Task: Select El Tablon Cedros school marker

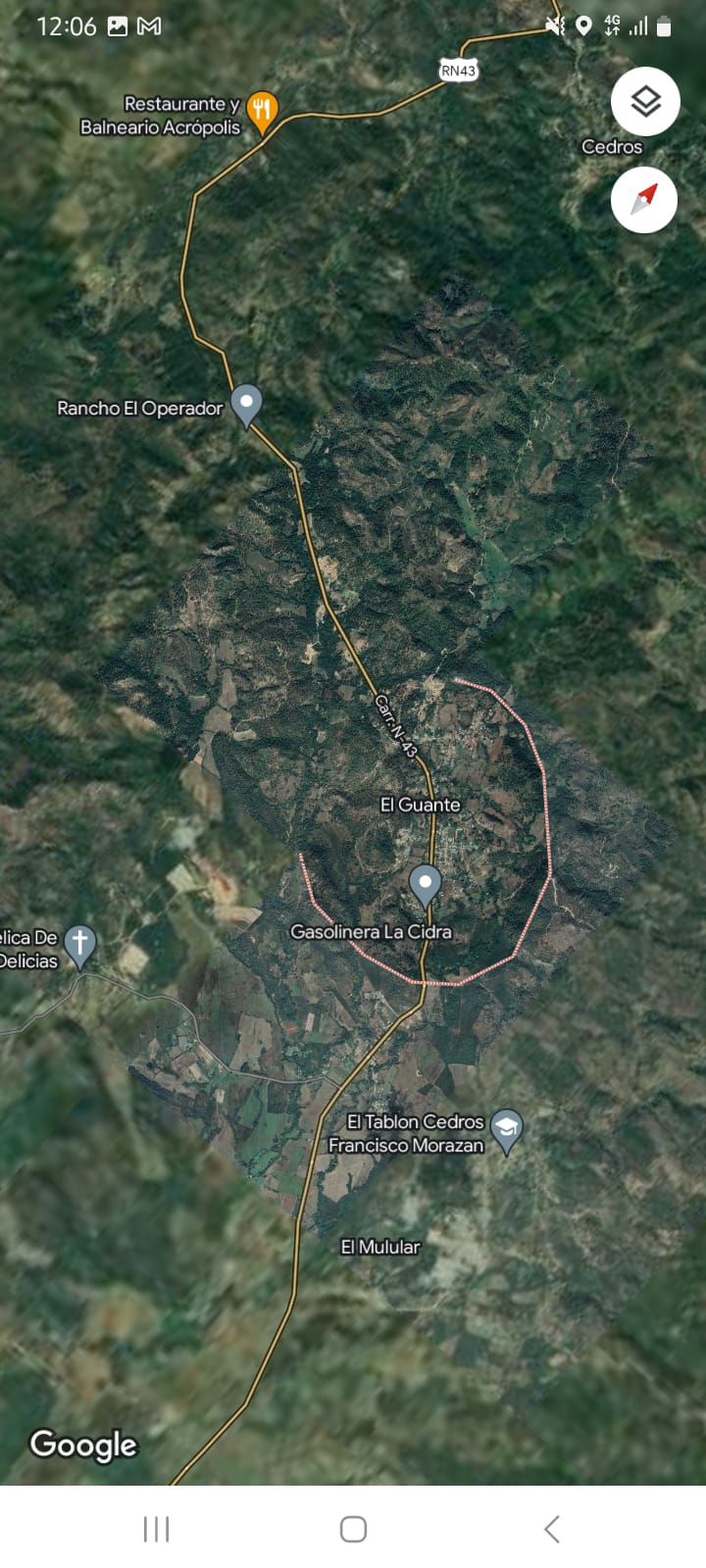Action: pos(506,1129)
